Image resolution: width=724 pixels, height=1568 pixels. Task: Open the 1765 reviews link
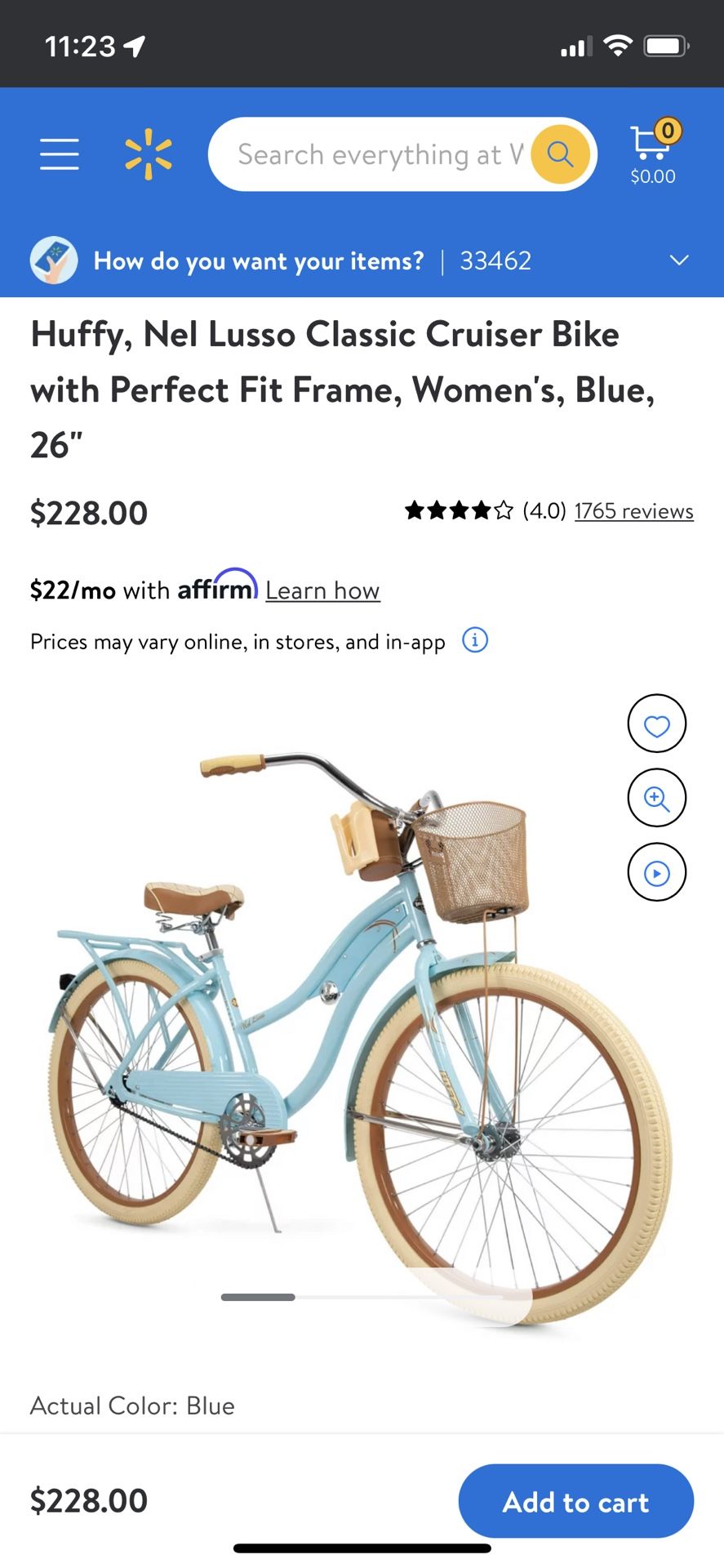tap(633, 511)
